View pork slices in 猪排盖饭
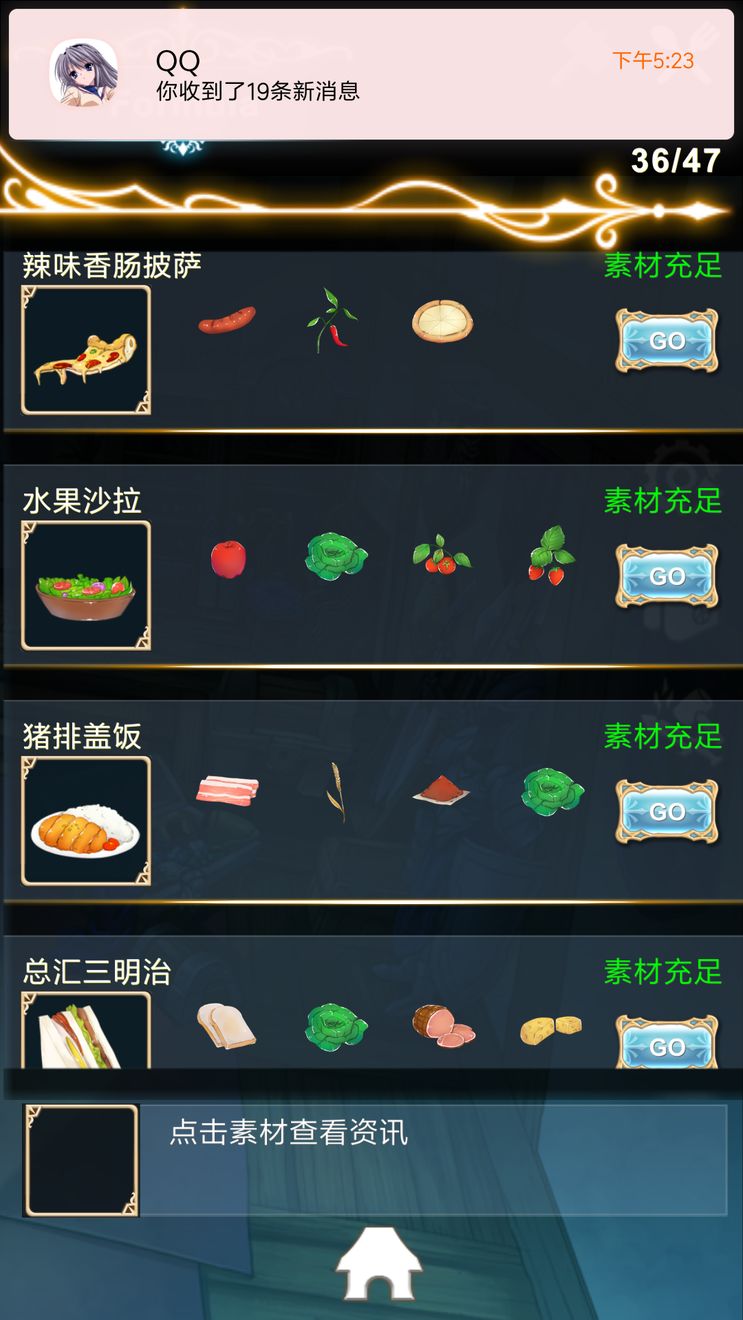 pos(227,791)
